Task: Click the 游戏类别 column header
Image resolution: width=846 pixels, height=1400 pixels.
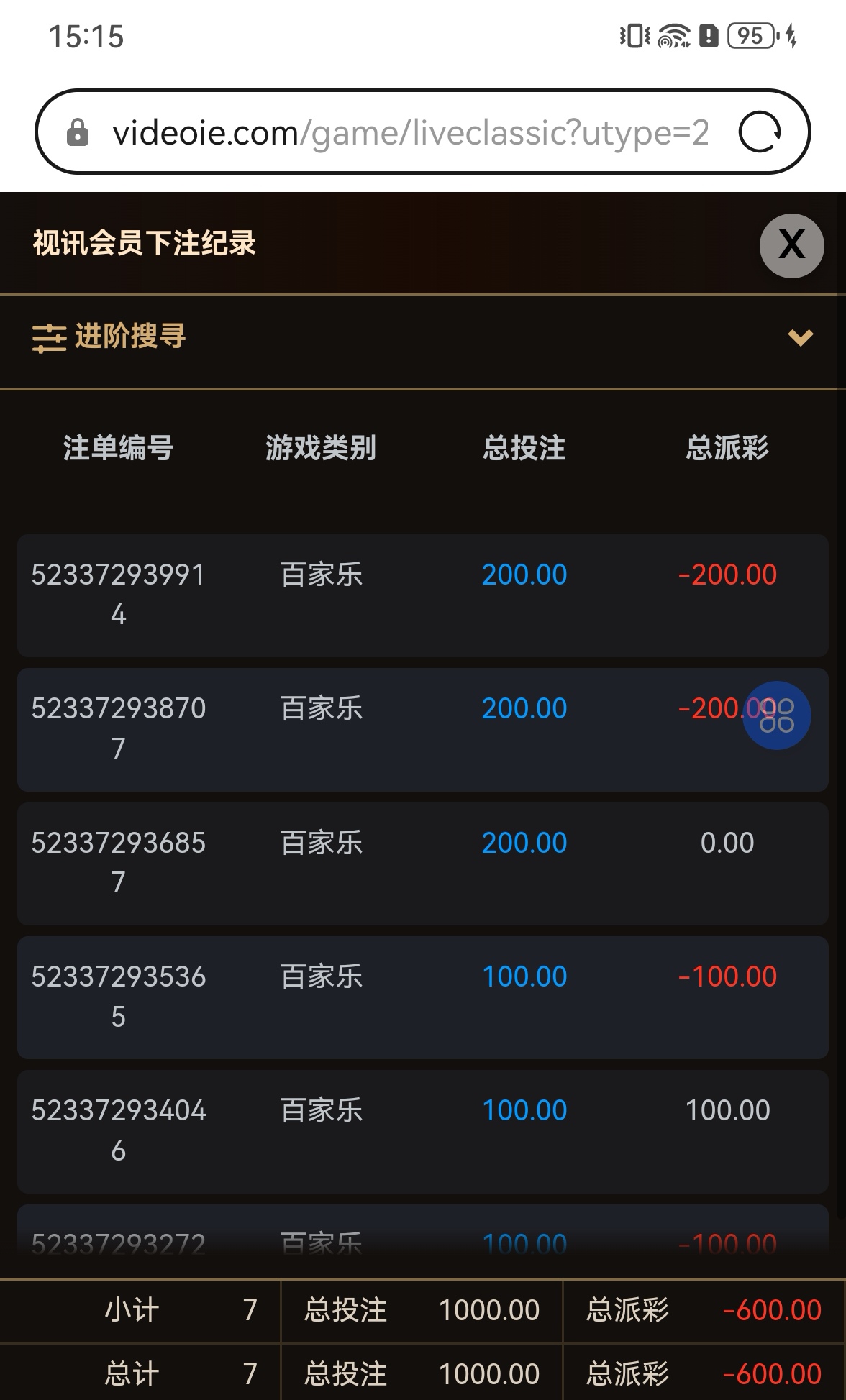Action: click(x=320, y=447)
